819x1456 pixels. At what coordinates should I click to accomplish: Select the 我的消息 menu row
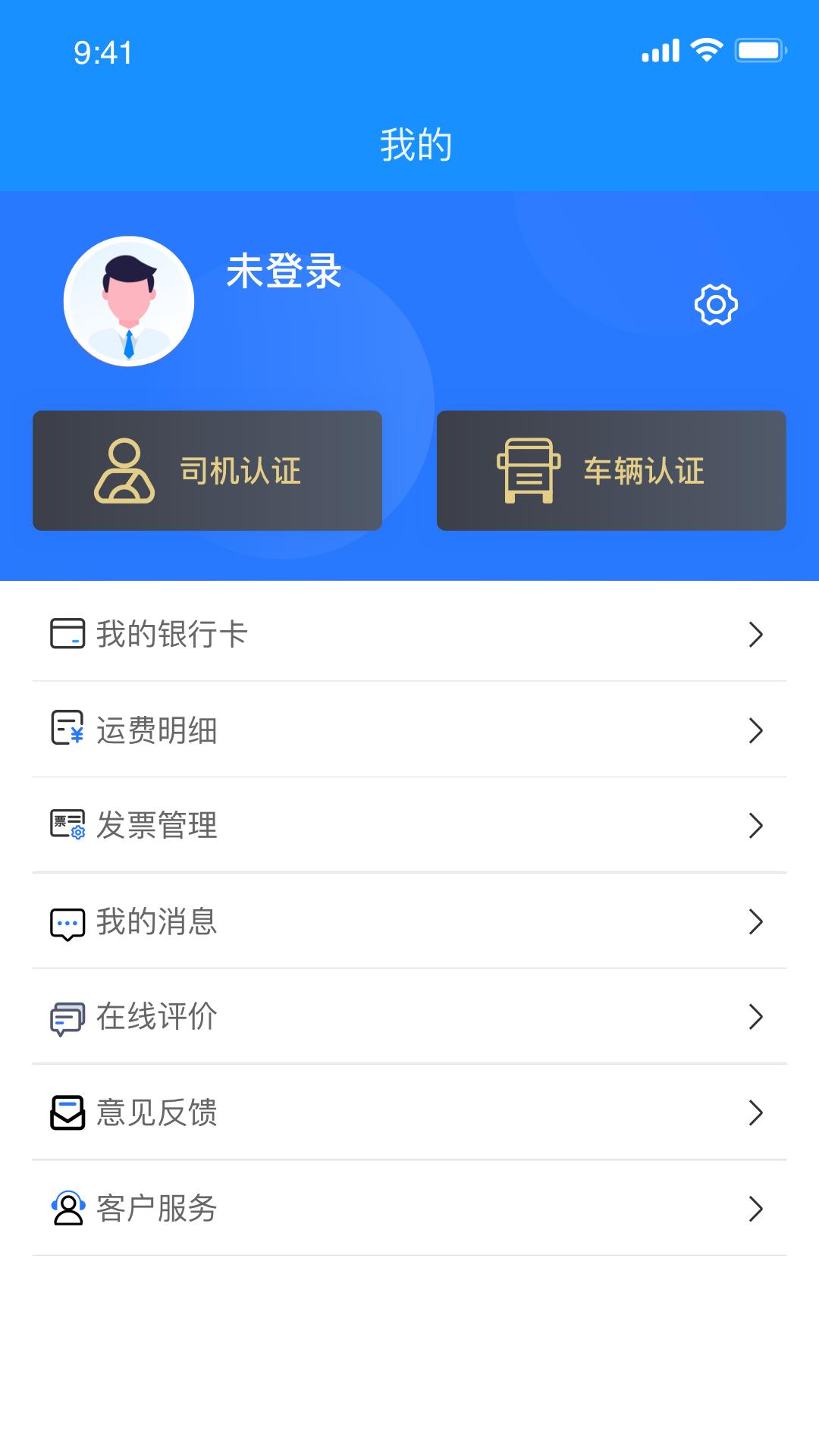point(409,922)
